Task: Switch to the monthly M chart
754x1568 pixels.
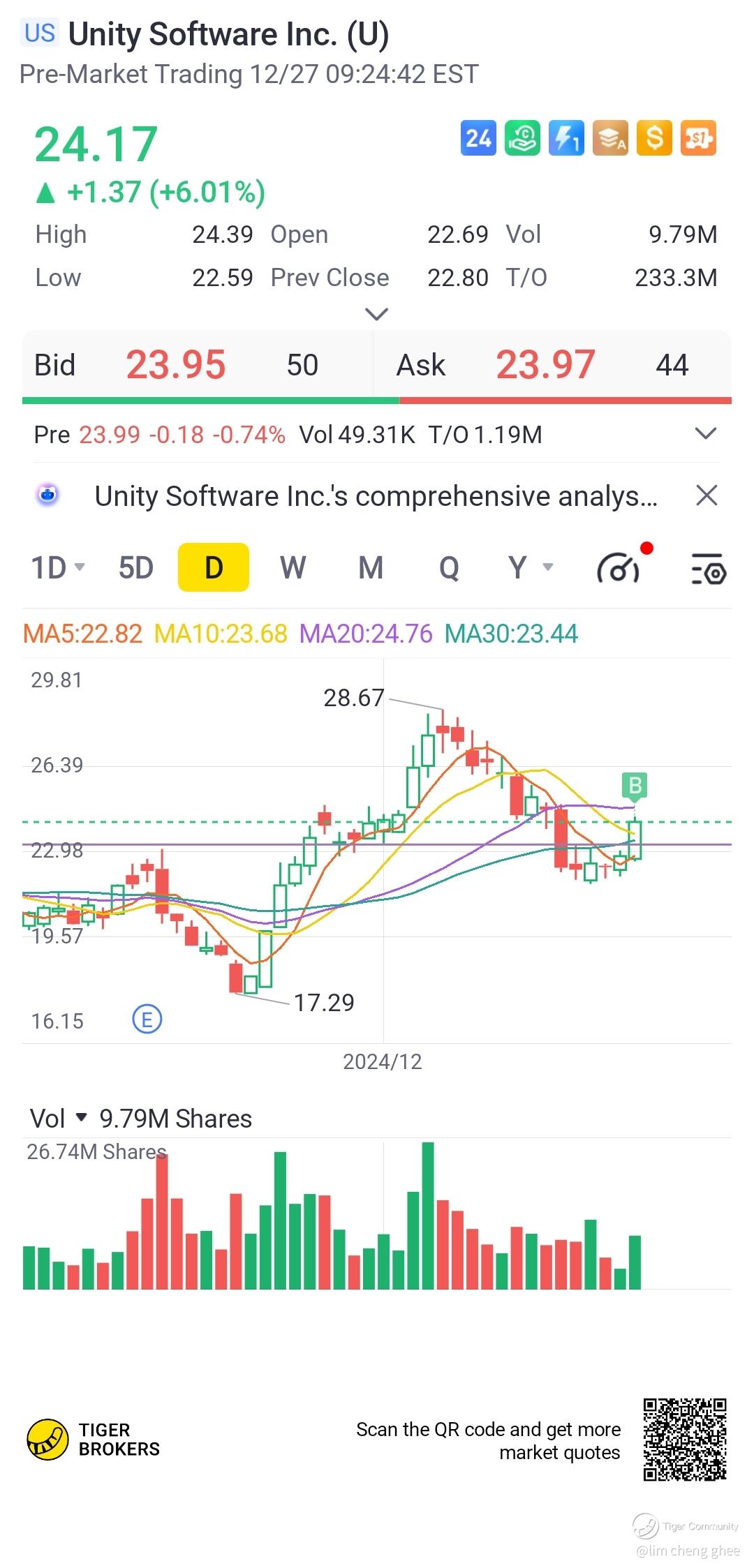Action: point(371,567)
